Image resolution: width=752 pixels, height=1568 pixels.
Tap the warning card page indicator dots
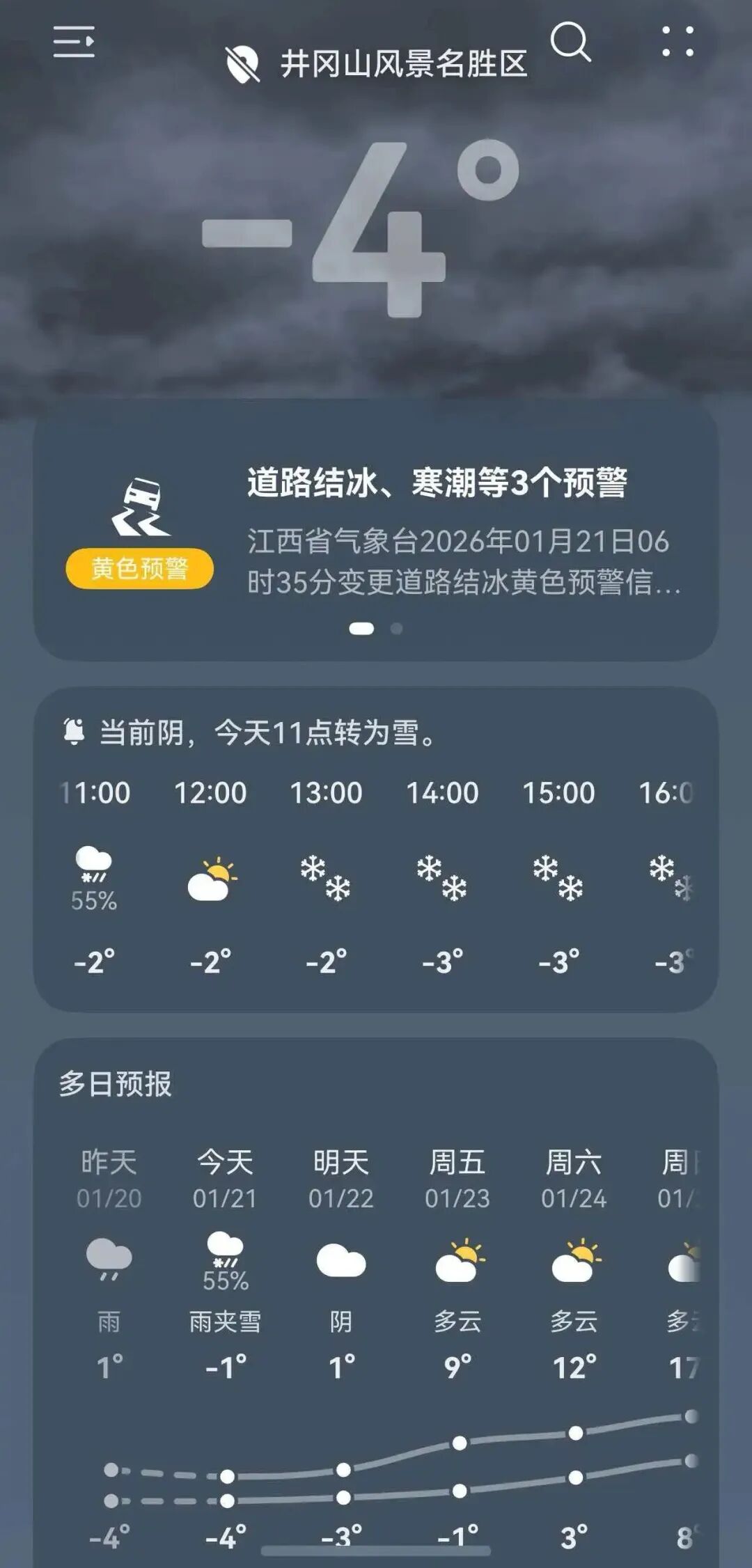coord(376,629)
